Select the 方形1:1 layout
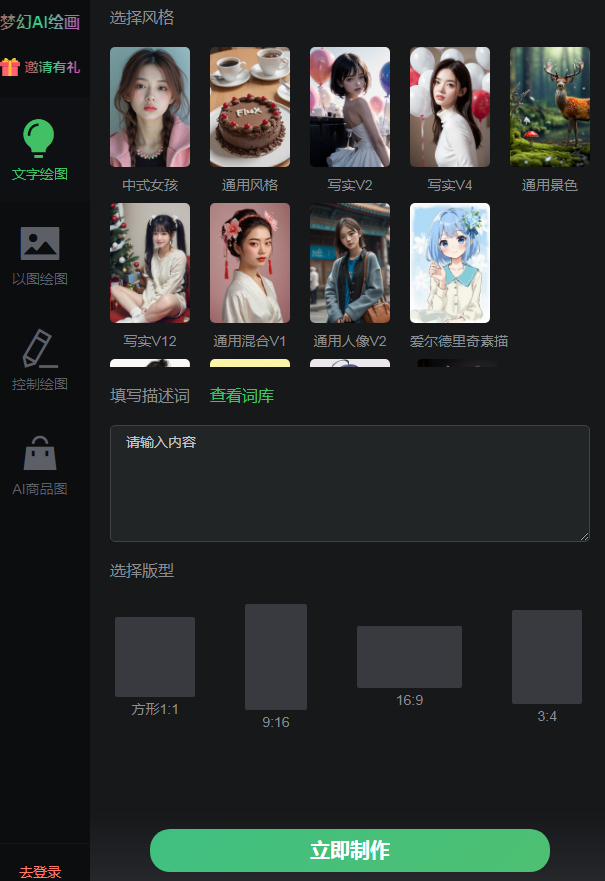The image size is (605, 881). (x=155, y=657)
